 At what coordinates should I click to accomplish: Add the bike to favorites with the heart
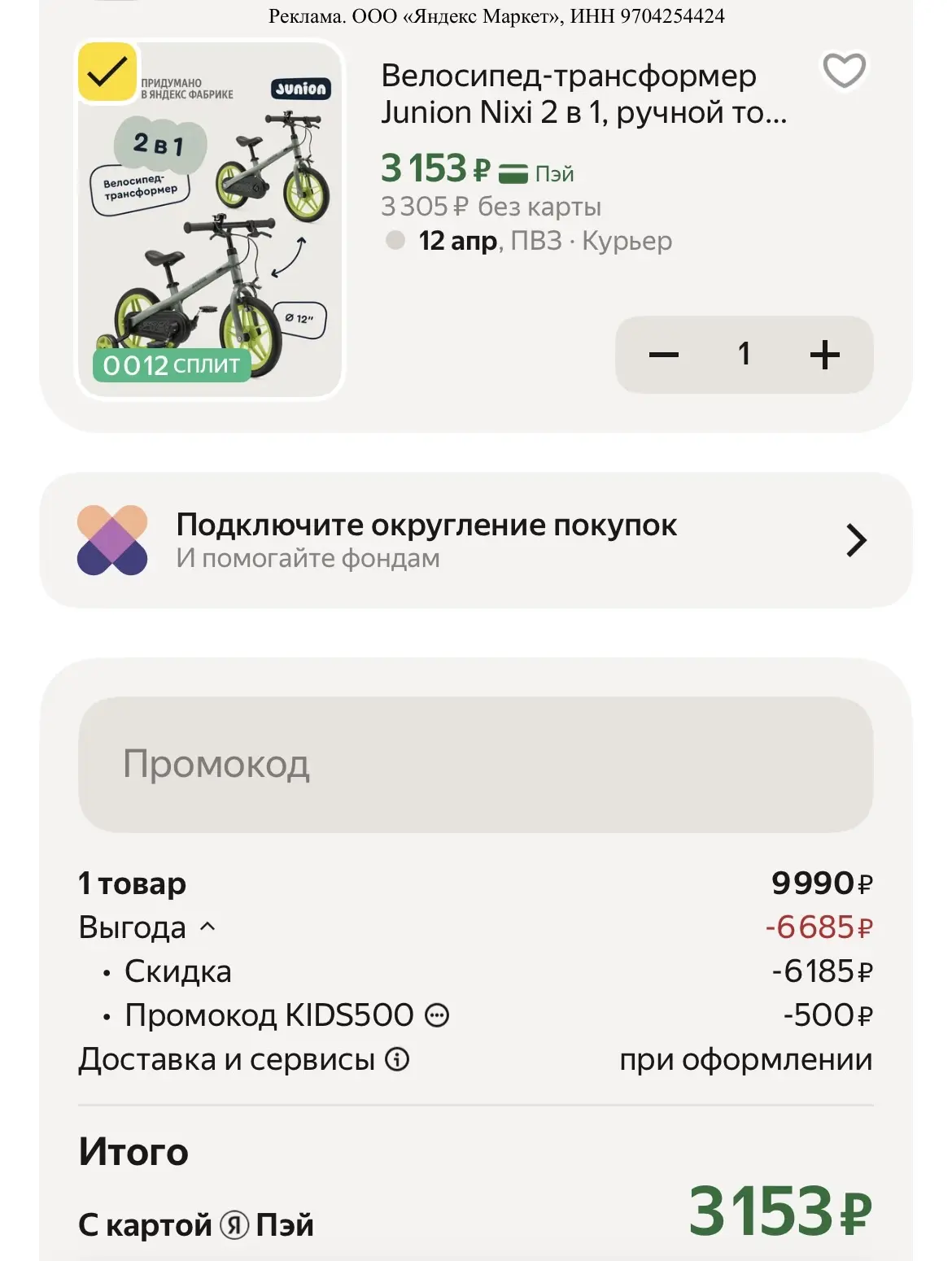point(844,71)
